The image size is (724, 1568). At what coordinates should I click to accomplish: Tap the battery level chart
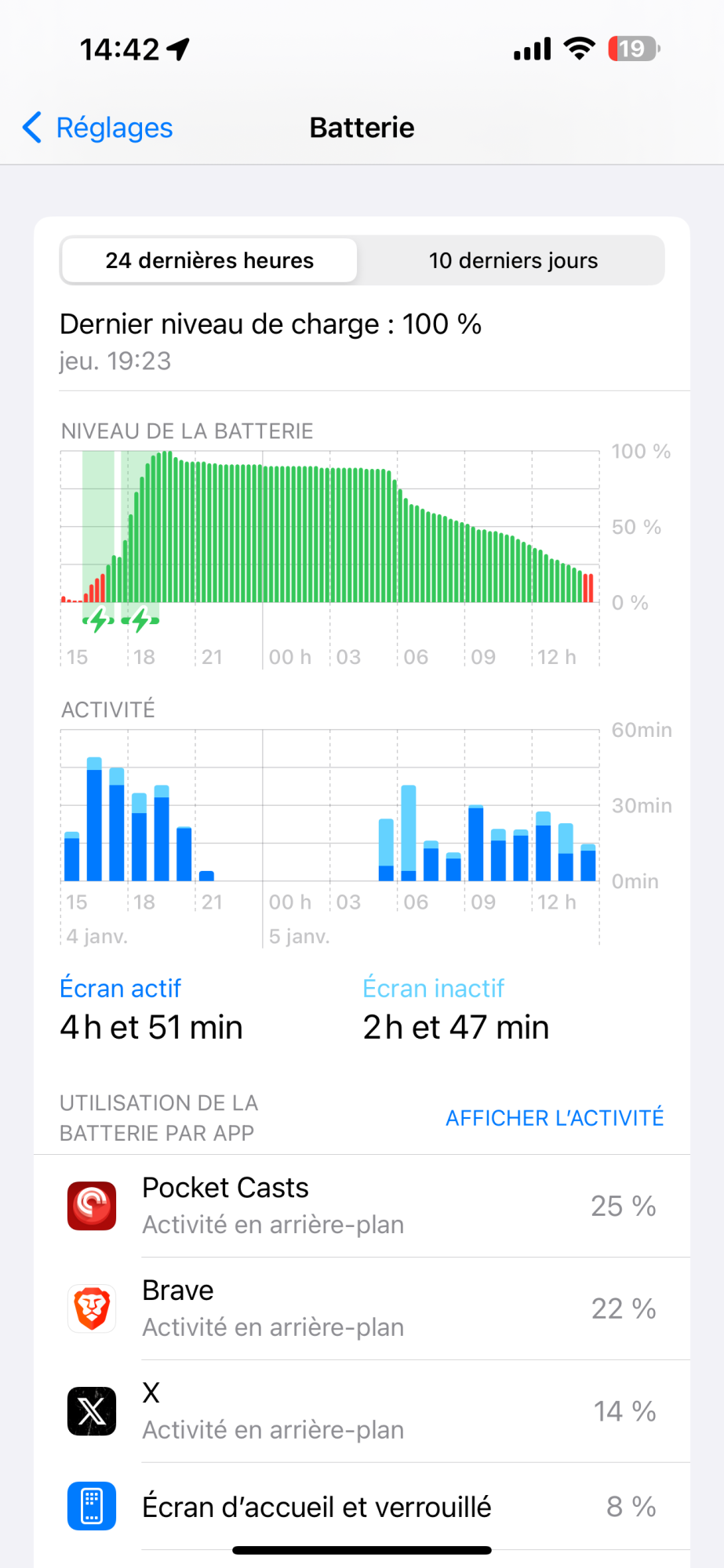coord(329,533)
